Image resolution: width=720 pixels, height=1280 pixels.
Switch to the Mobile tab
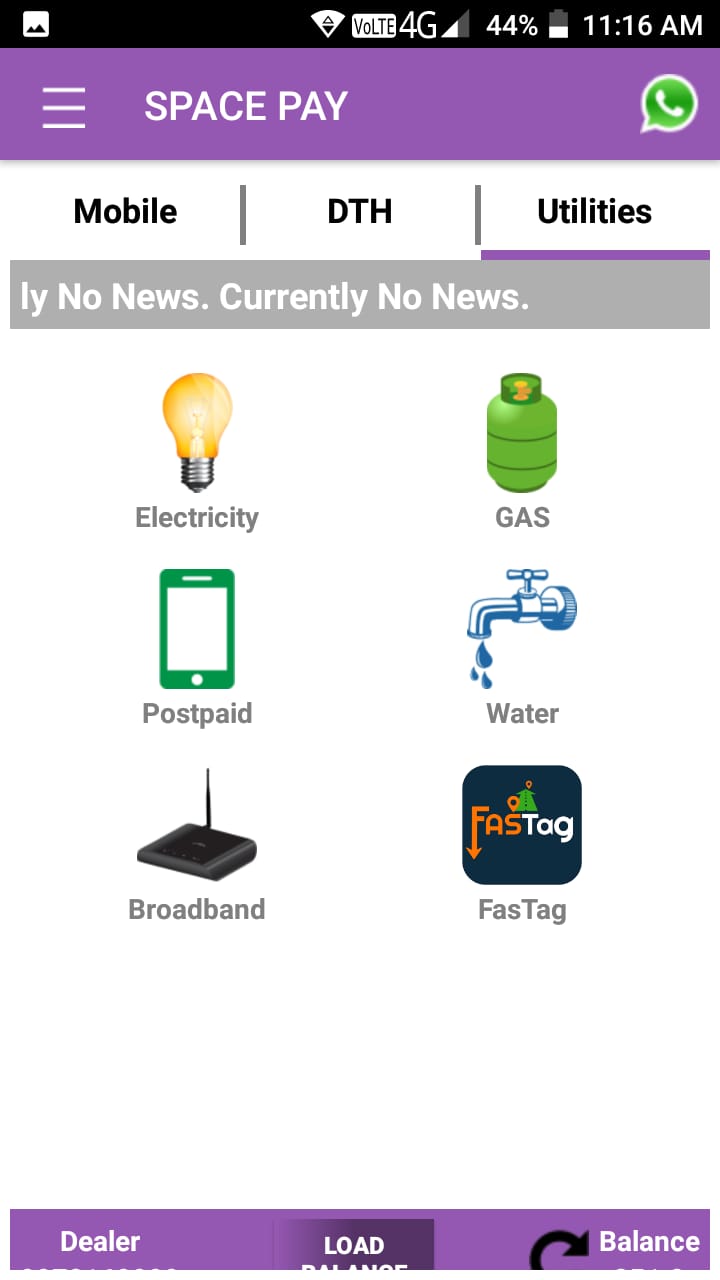[125, 212]
